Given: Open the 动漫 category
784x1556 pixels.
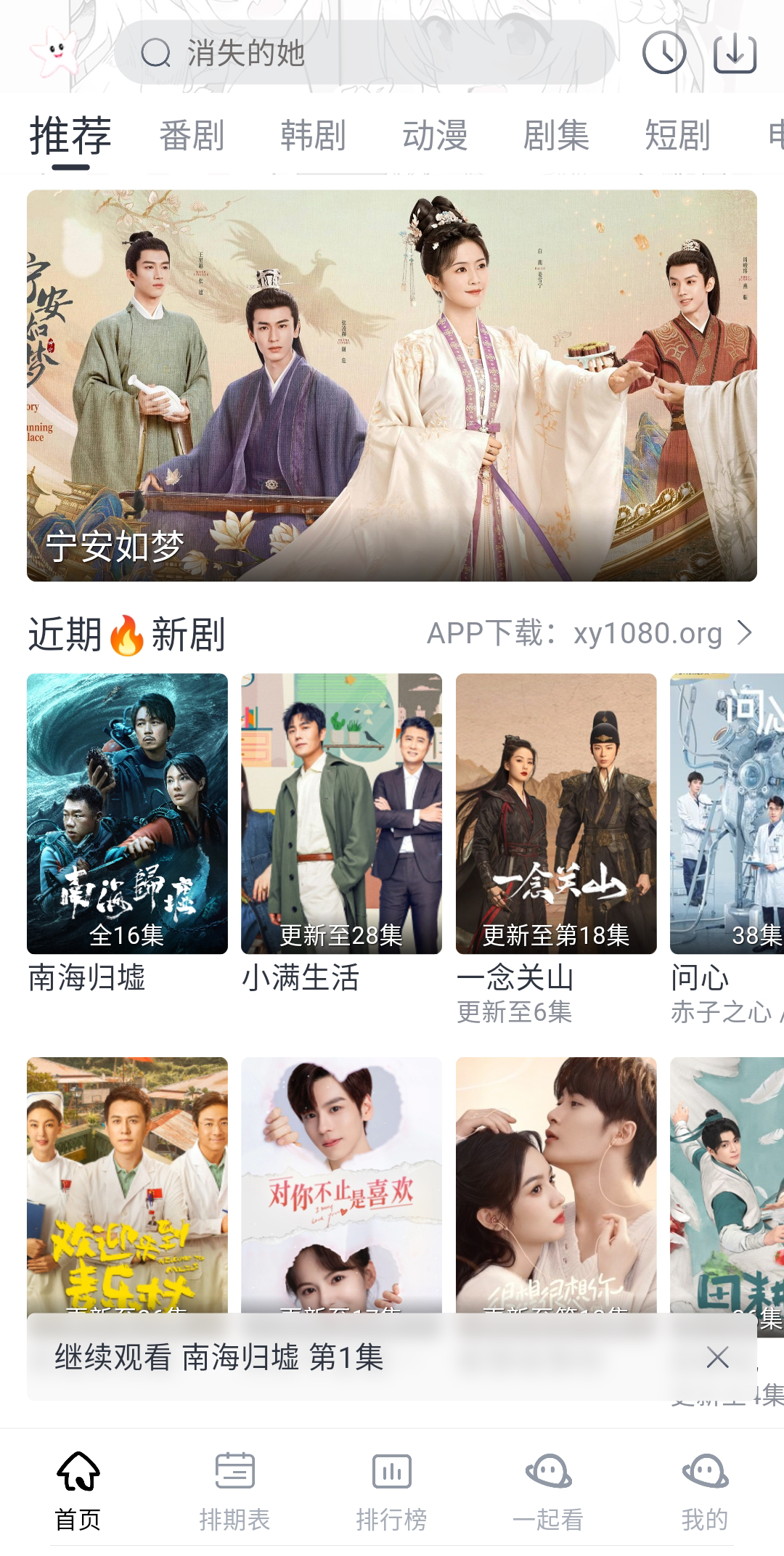Looking at the screenshot, I should [435, 137].
